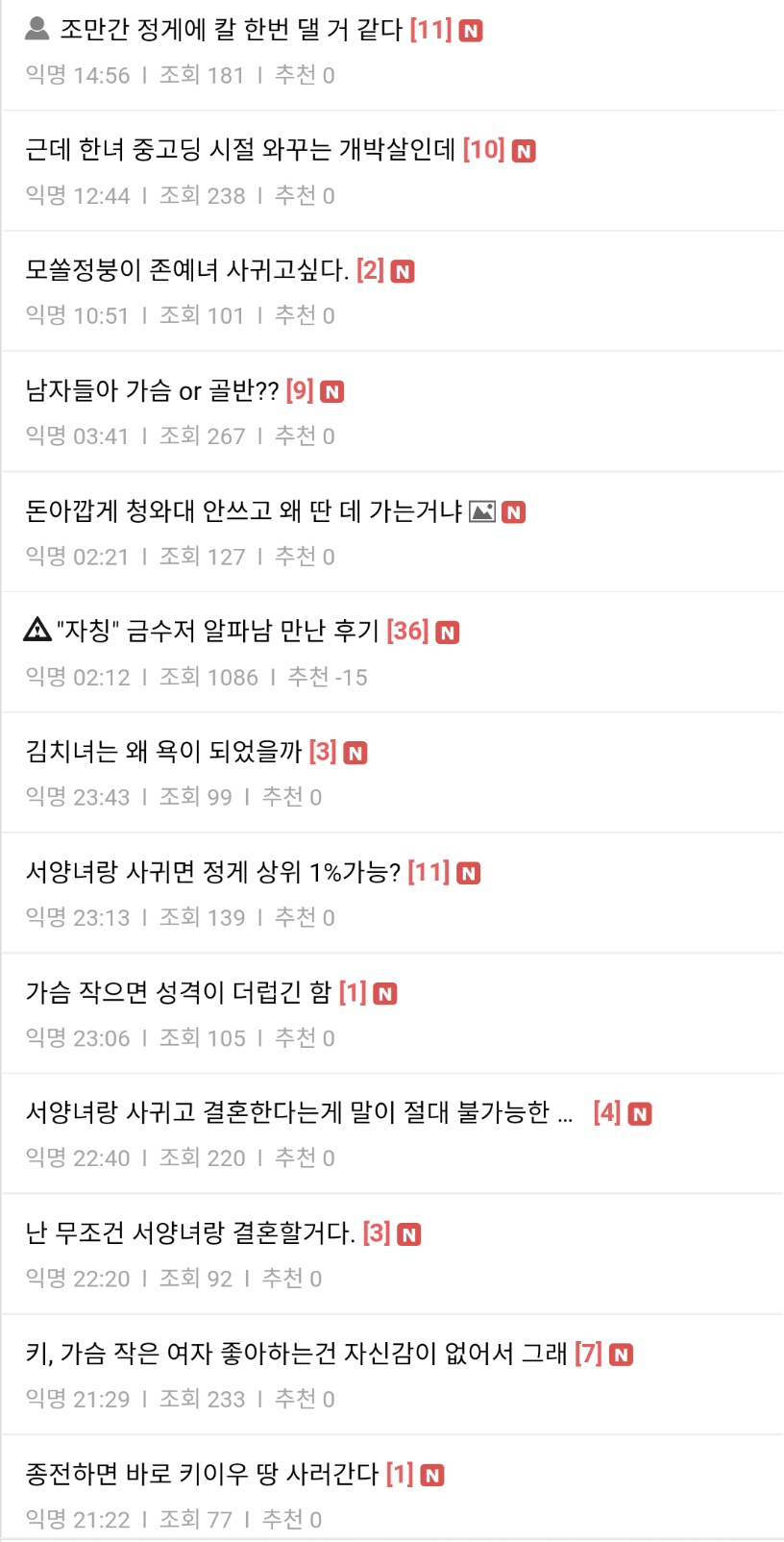Open the post '키, 가슴 작은 여자 좋아하는건 자신감이 없어서 그래'

[296, 1354]
